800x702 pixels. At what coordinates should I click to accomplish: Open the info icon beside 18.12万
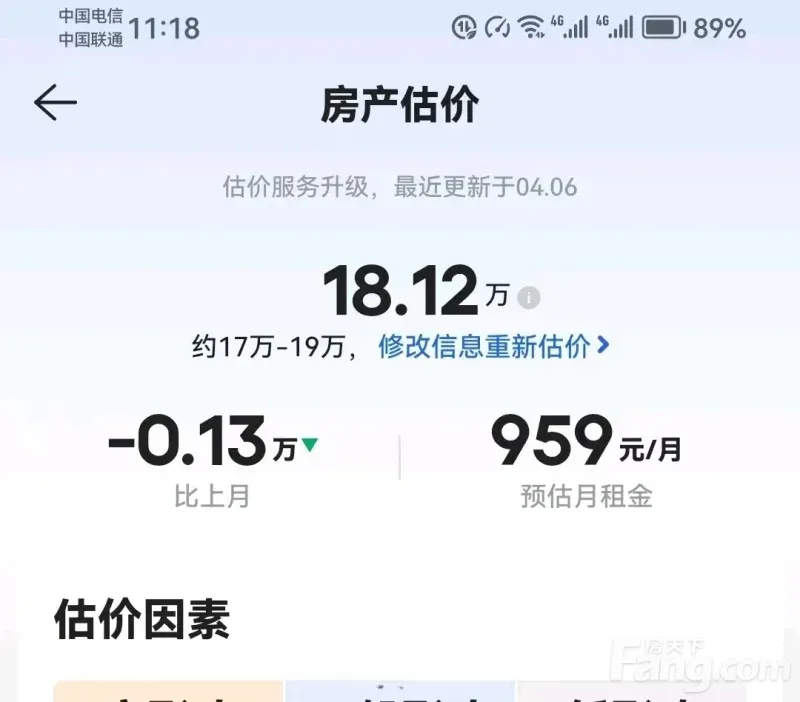click(x=529, y=297)
